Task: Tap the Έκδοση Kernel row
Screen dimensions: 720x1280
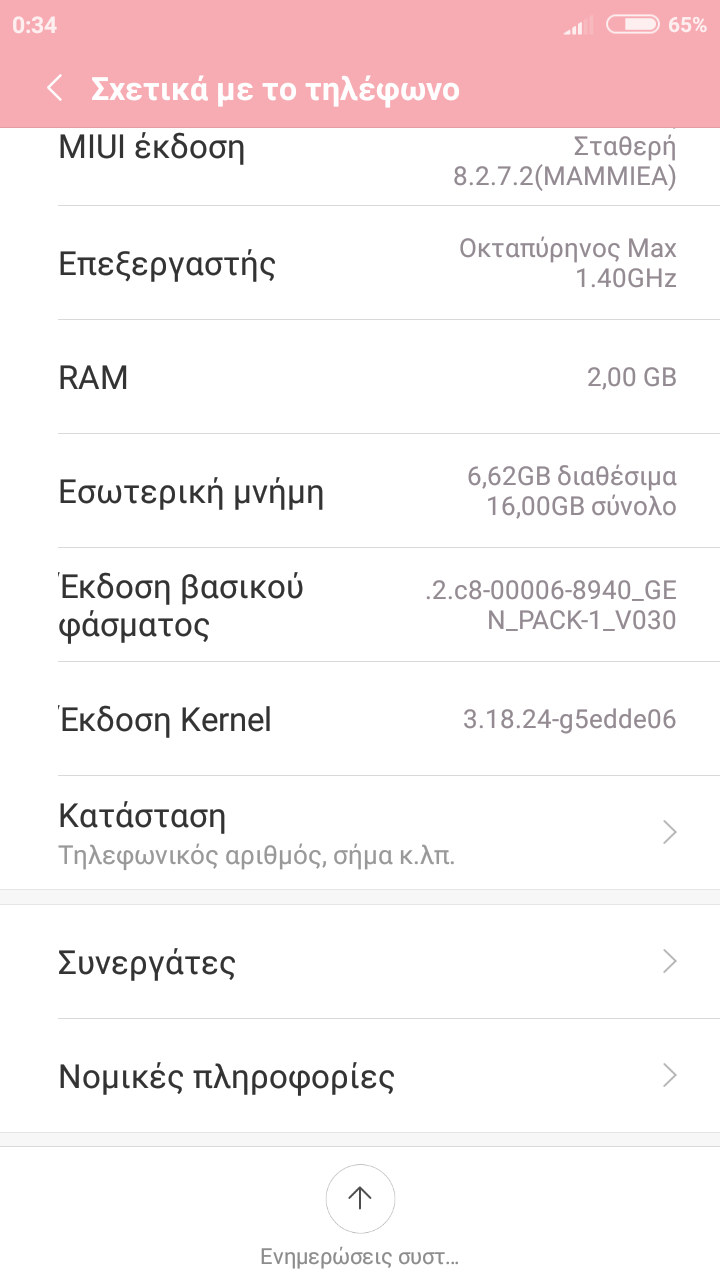Action: tap(360, 719)
